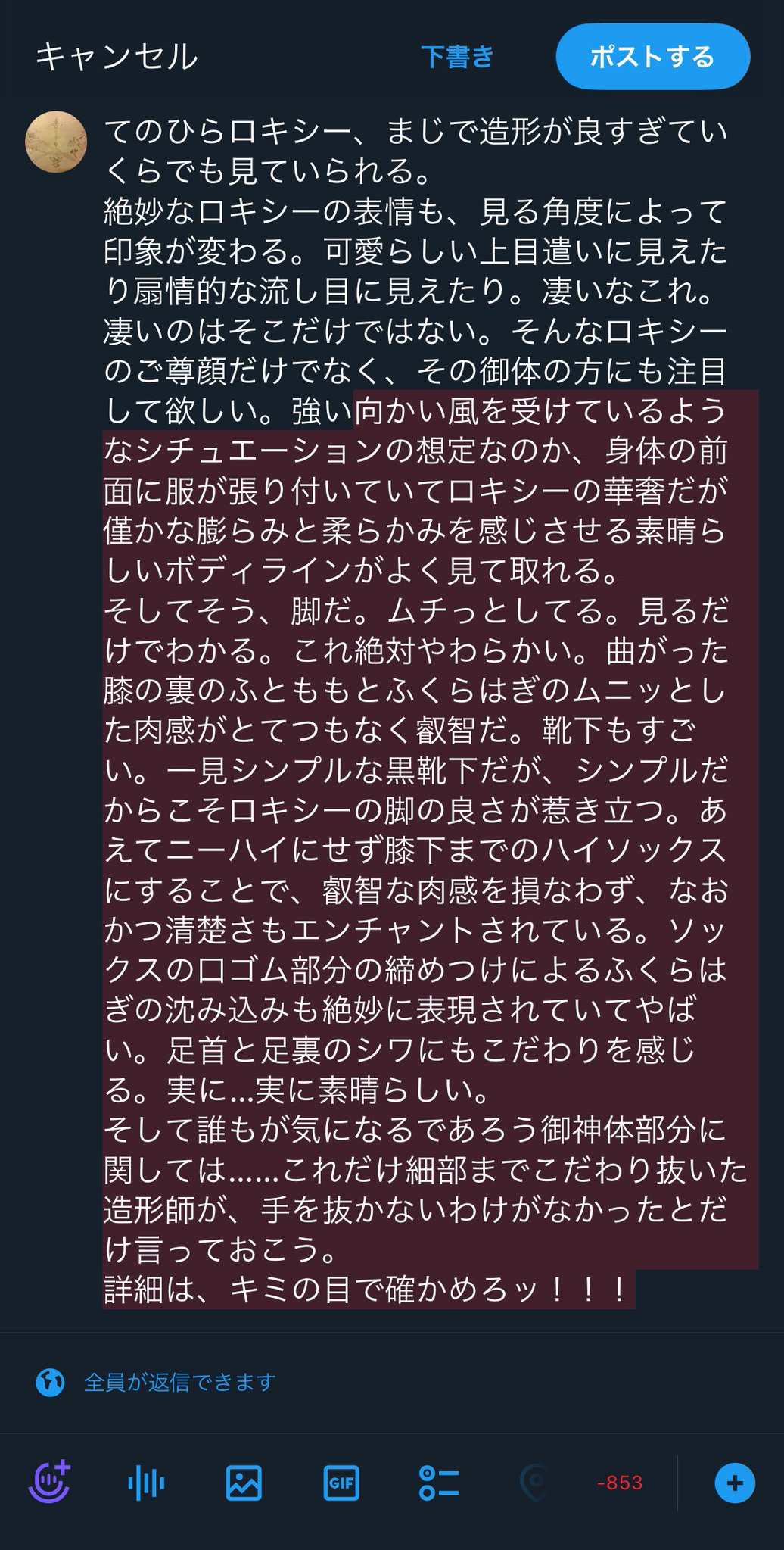Tap the ポストする button

click(652, 58)
